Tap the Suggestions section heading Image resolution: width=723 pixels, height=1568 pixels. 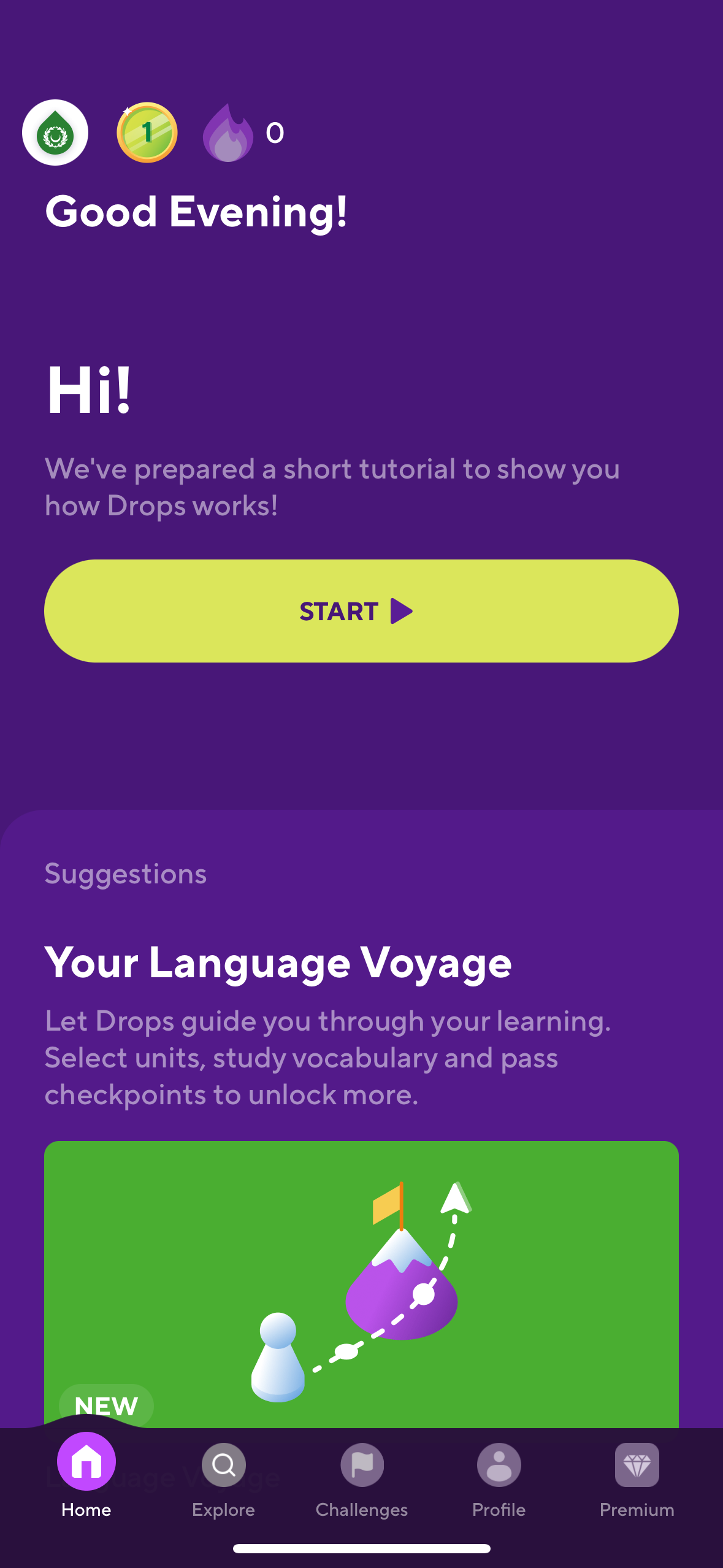[x=125, y=874]
